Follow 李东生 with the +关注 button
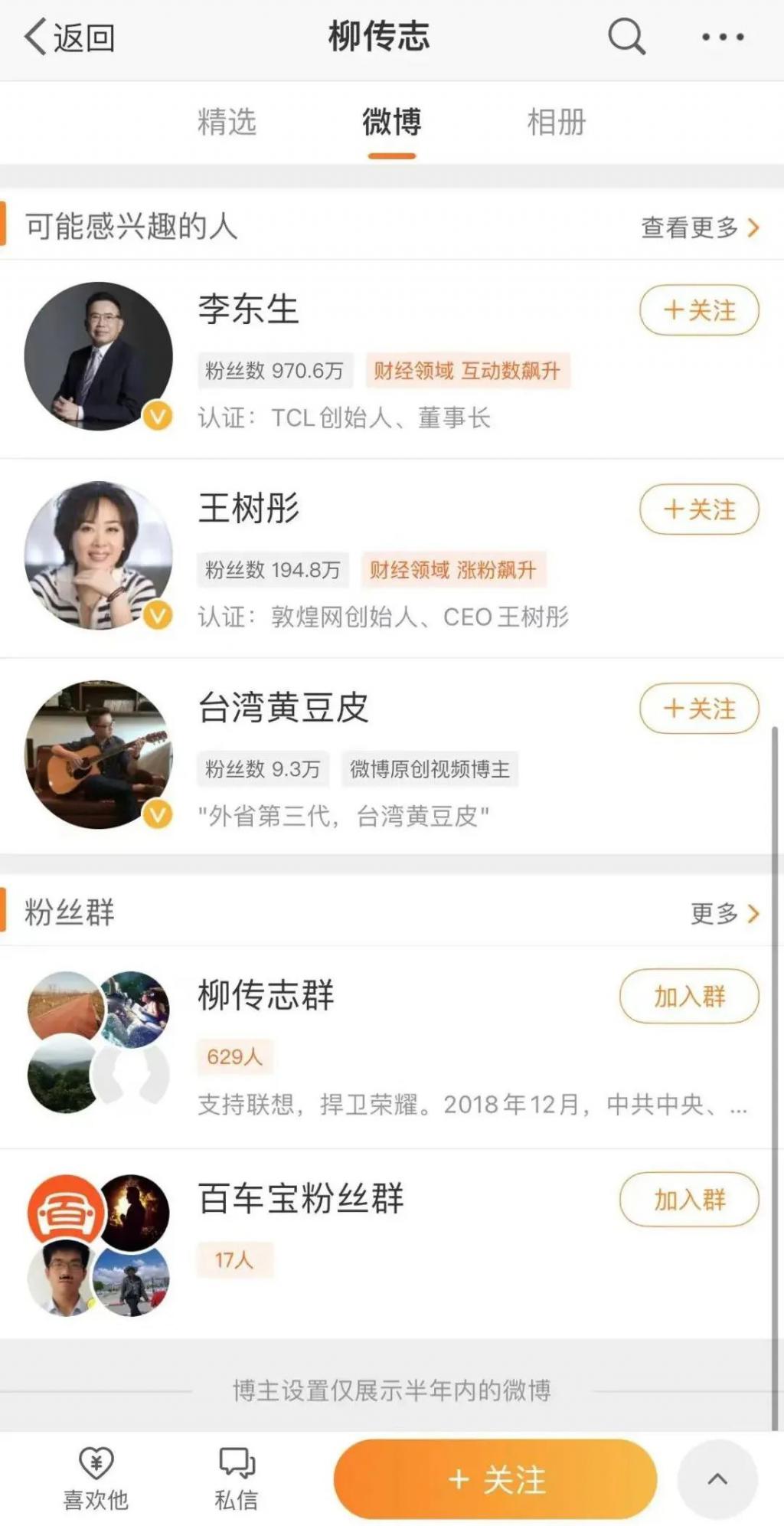The image size is (784, 1526). click(699, 310)
